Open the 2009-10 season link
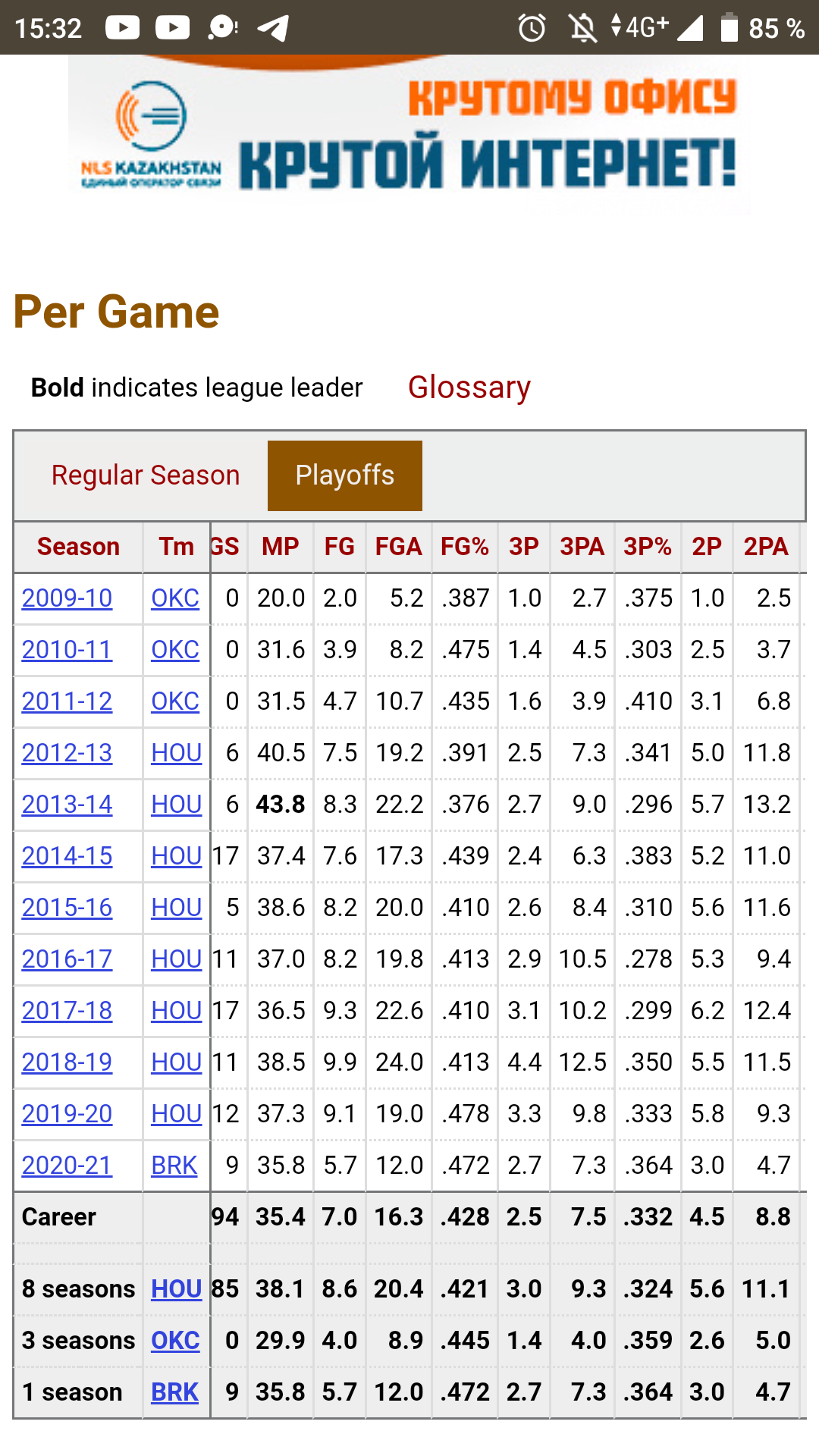 67,598
